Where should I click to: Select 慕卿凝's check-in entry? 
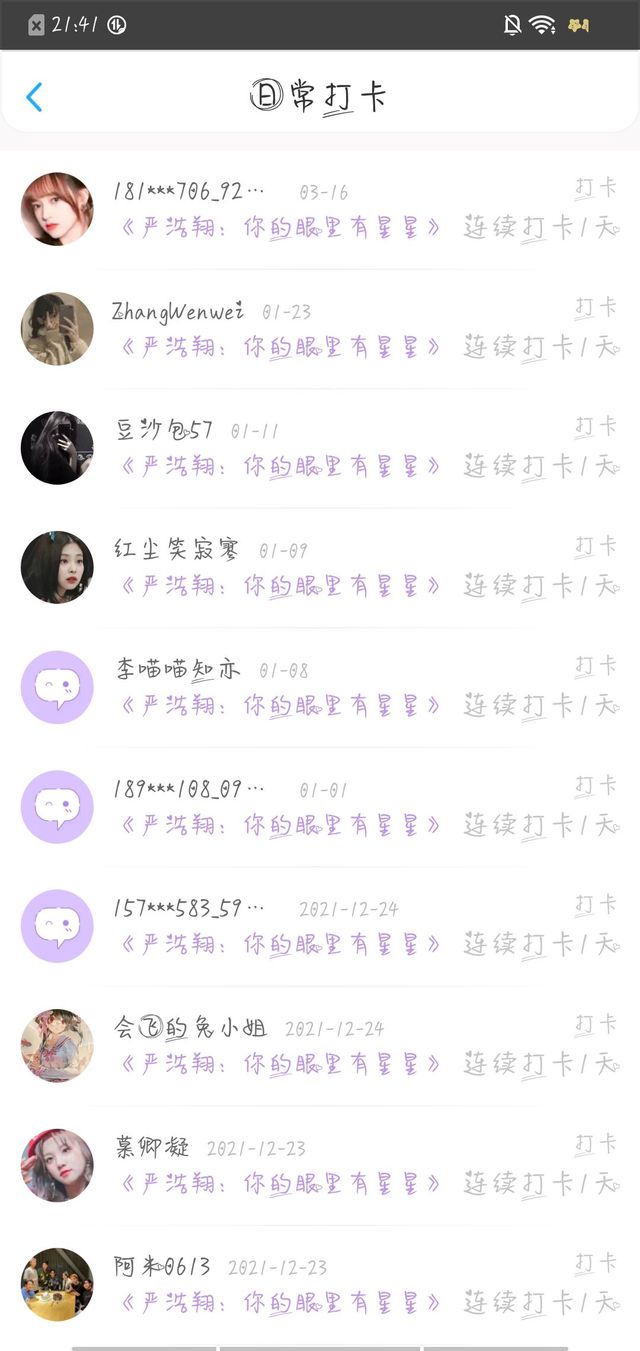(x=320, y=1165)
